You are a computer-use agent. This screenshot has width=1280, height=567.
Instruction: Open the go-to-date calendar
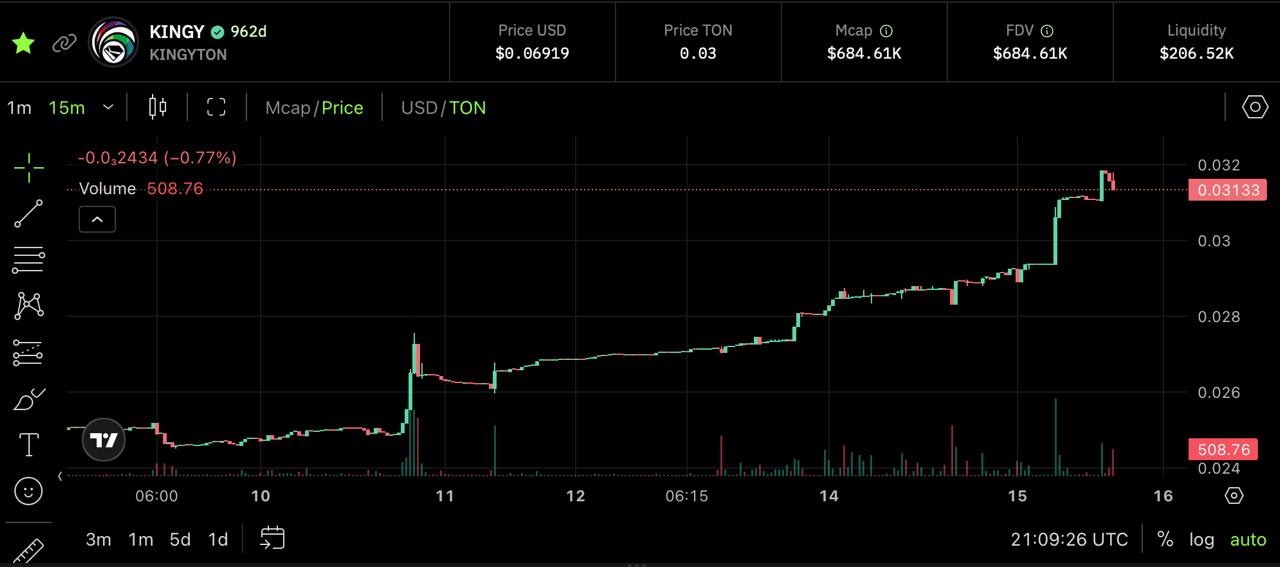tap(272, 538)
